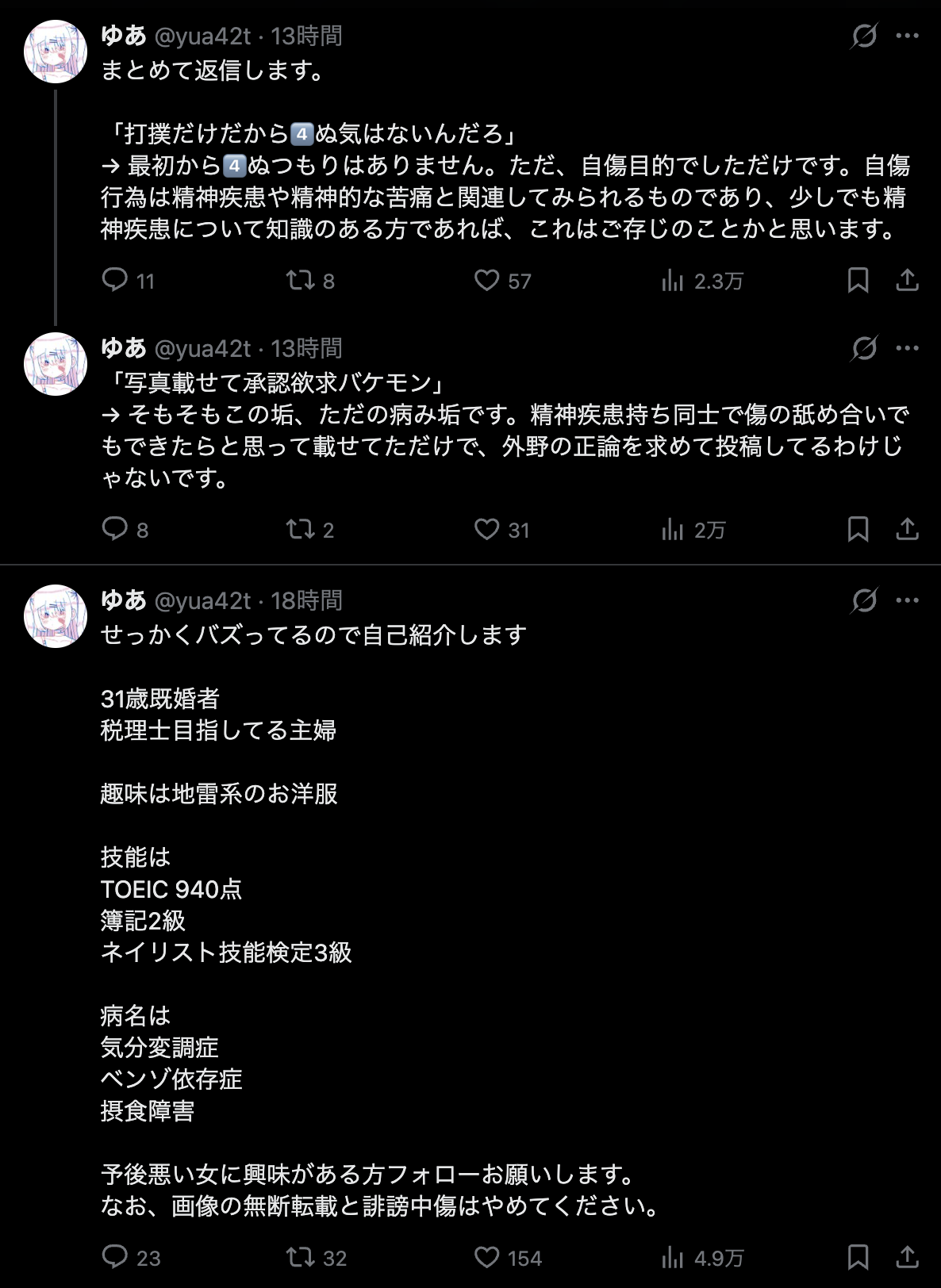Open Grok icon on まとめて返信します post
The height and width of the screenshot is (1288, 941).
tap(864, 36)
